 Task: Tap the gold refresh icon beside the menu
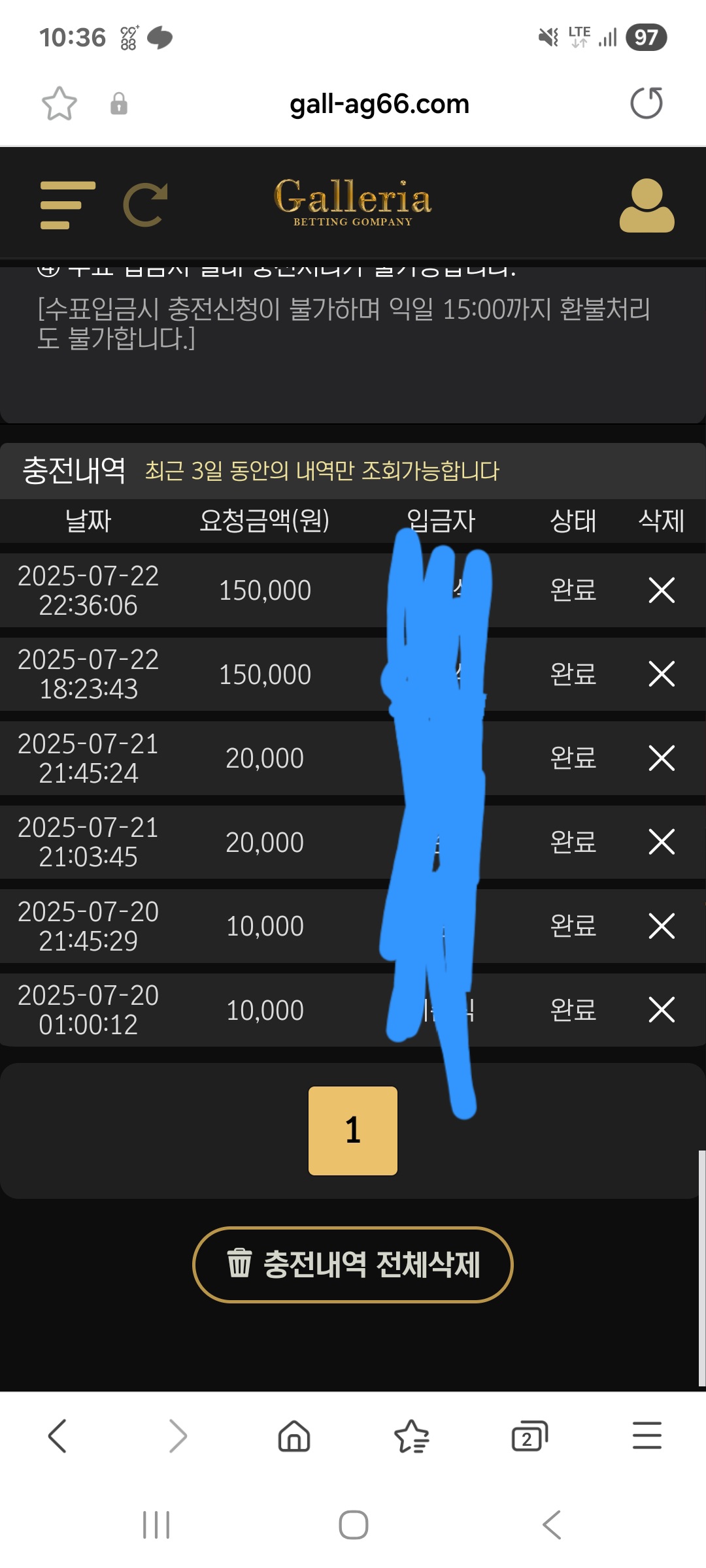point(145,205)
